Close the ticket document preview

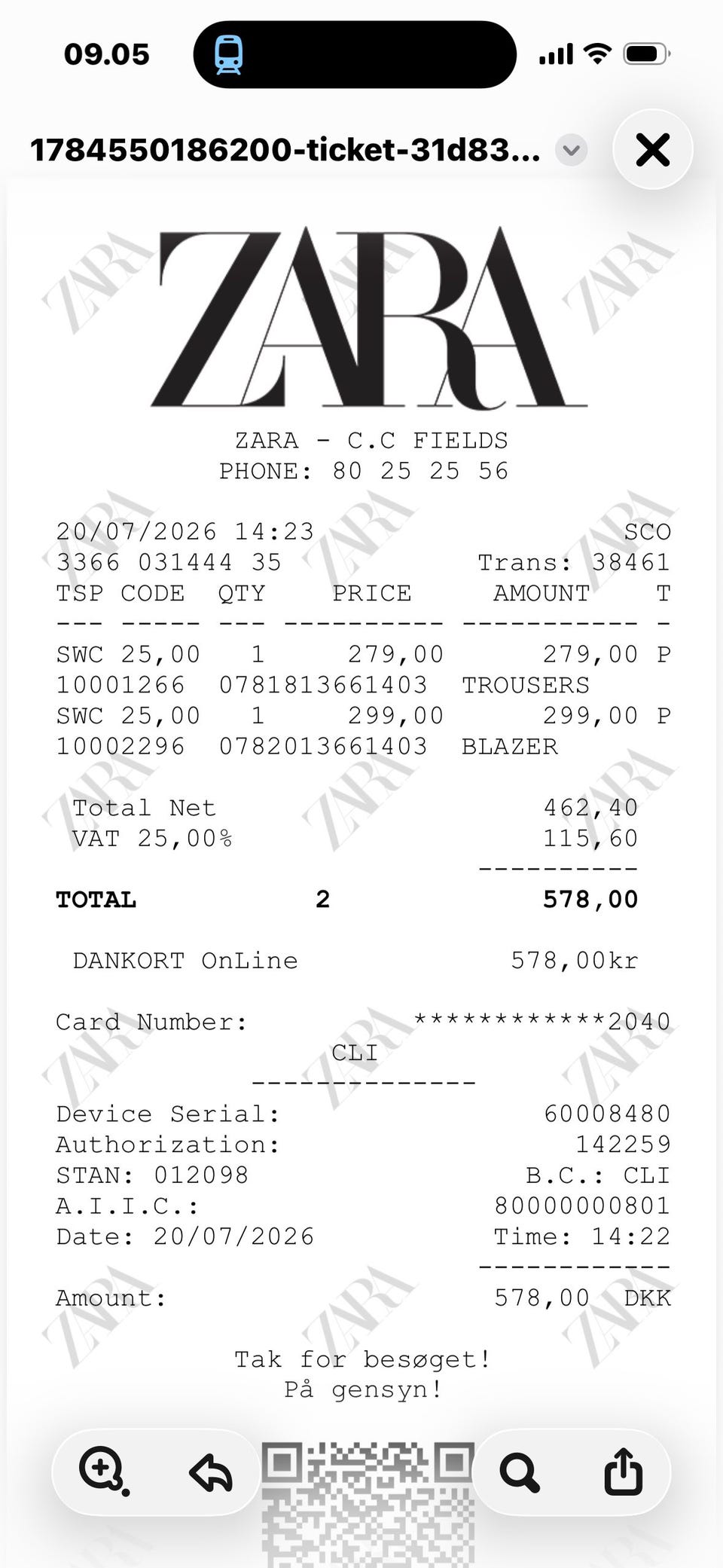(652, 149)
